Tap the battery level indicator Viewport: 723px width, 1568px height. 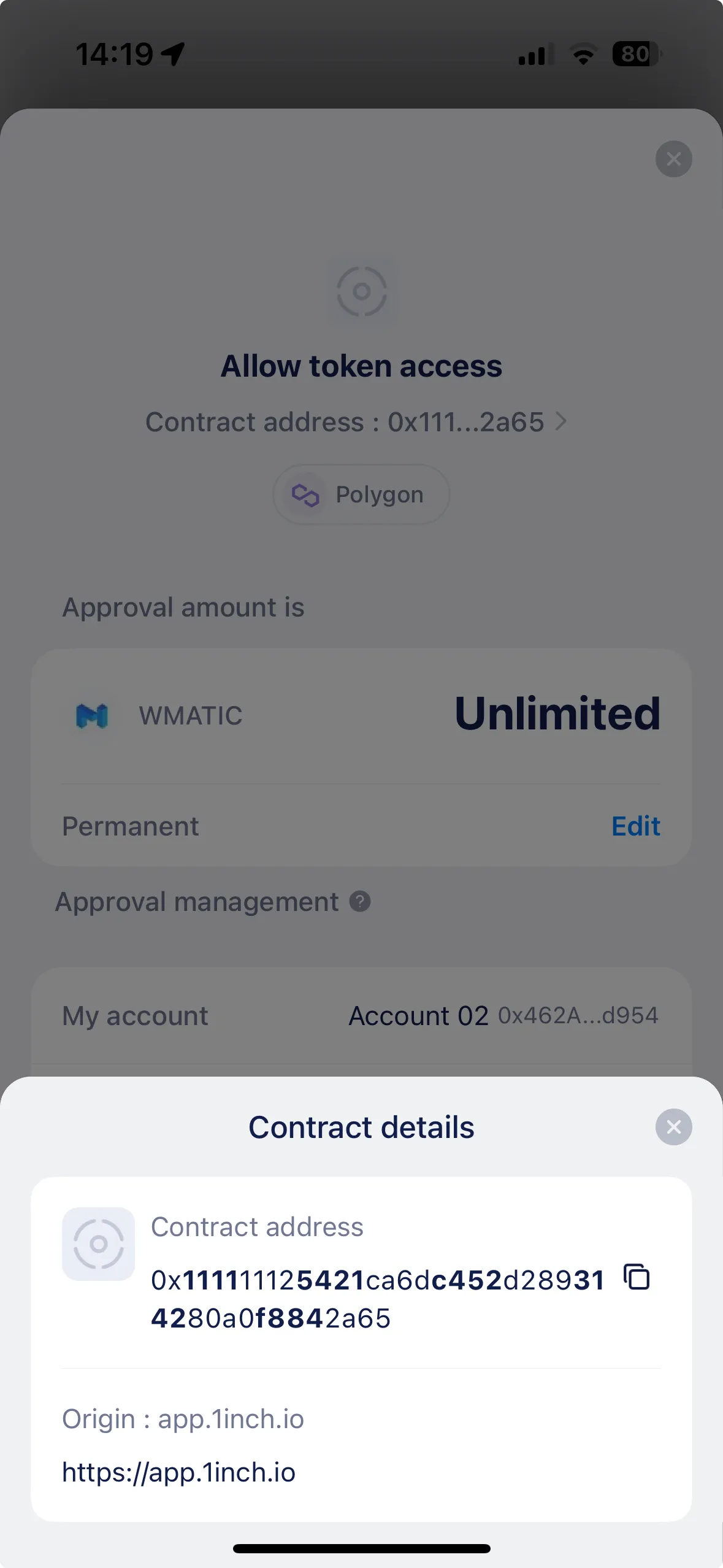pyautogui.click(x=634, y=54)
